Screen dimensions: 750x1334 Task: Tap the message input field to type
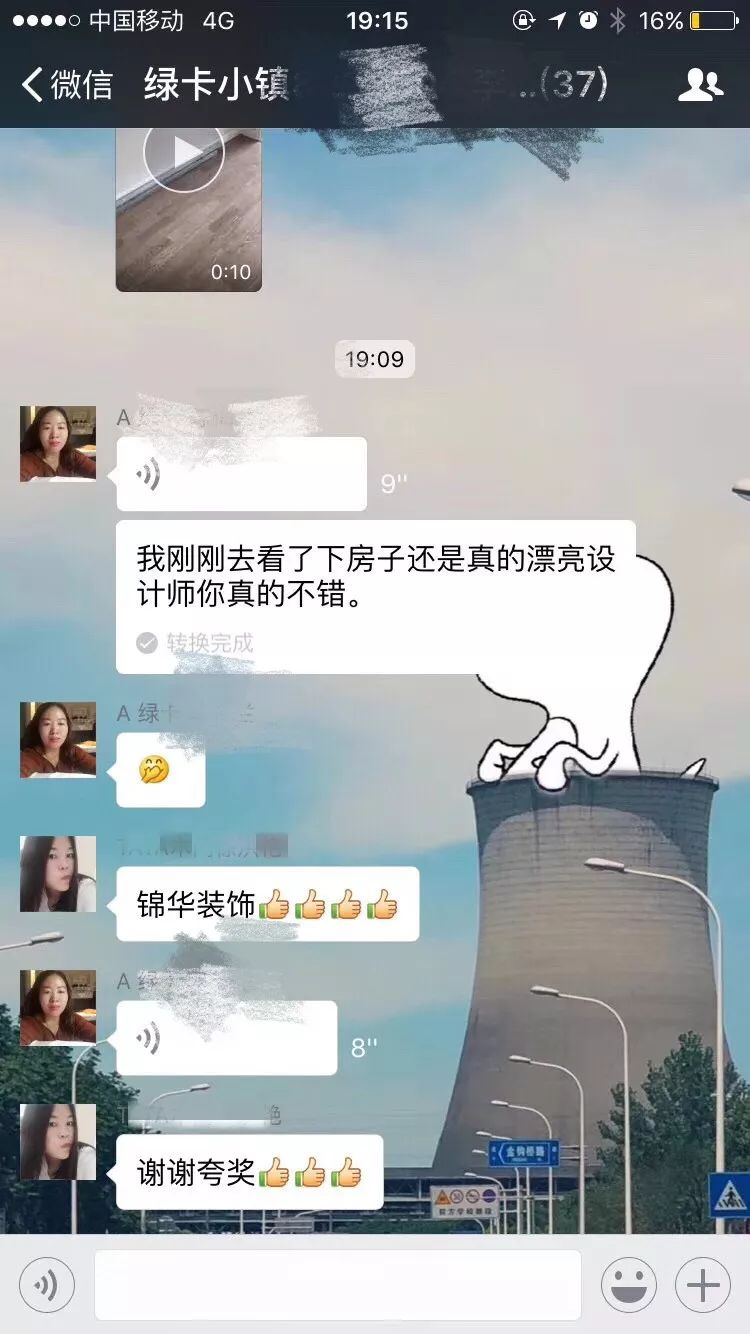(x=340, y=1285)
